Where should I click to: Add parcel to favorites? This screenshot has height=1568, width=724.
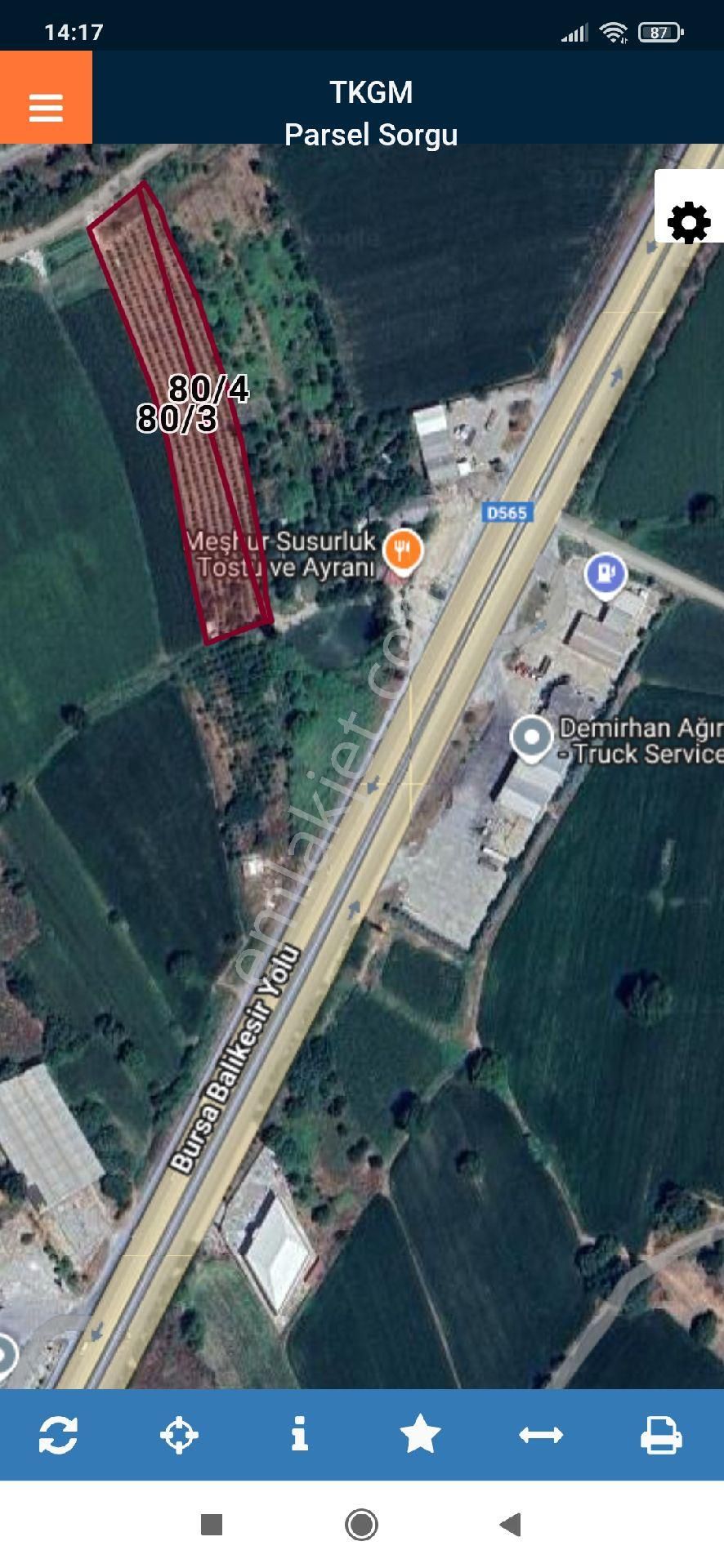[420, 1435]
